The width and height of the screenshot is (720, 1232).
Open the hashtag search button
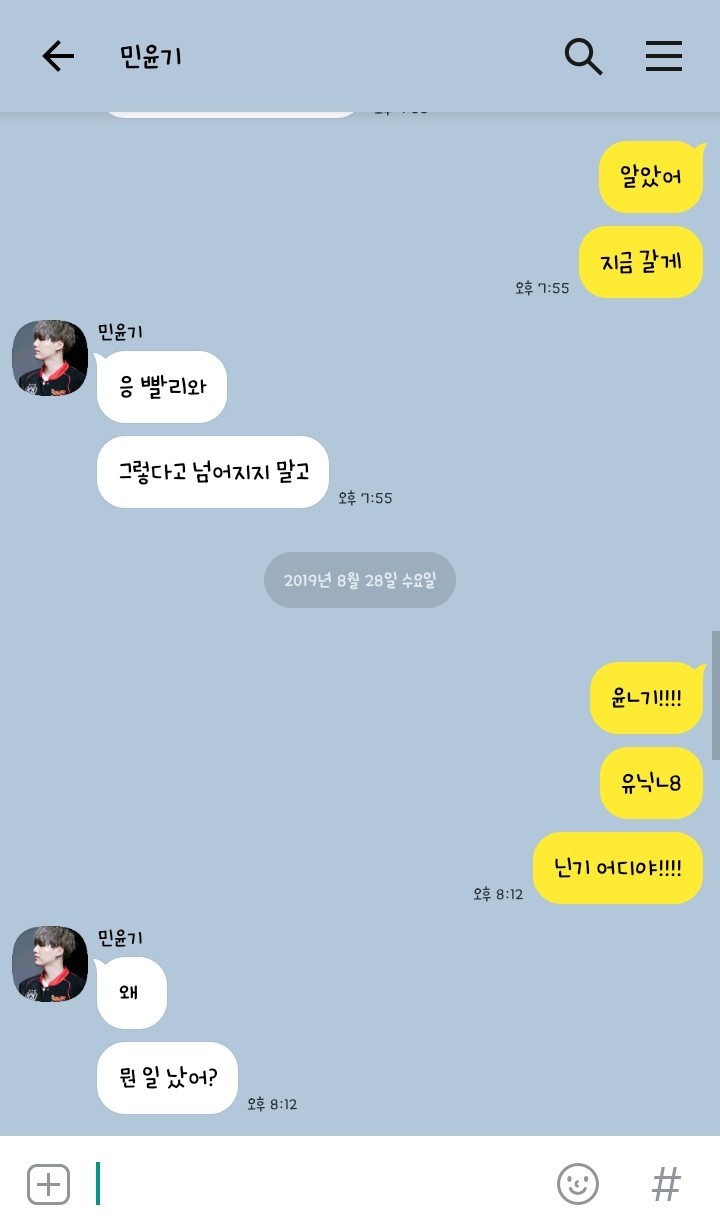[666, 1185]
